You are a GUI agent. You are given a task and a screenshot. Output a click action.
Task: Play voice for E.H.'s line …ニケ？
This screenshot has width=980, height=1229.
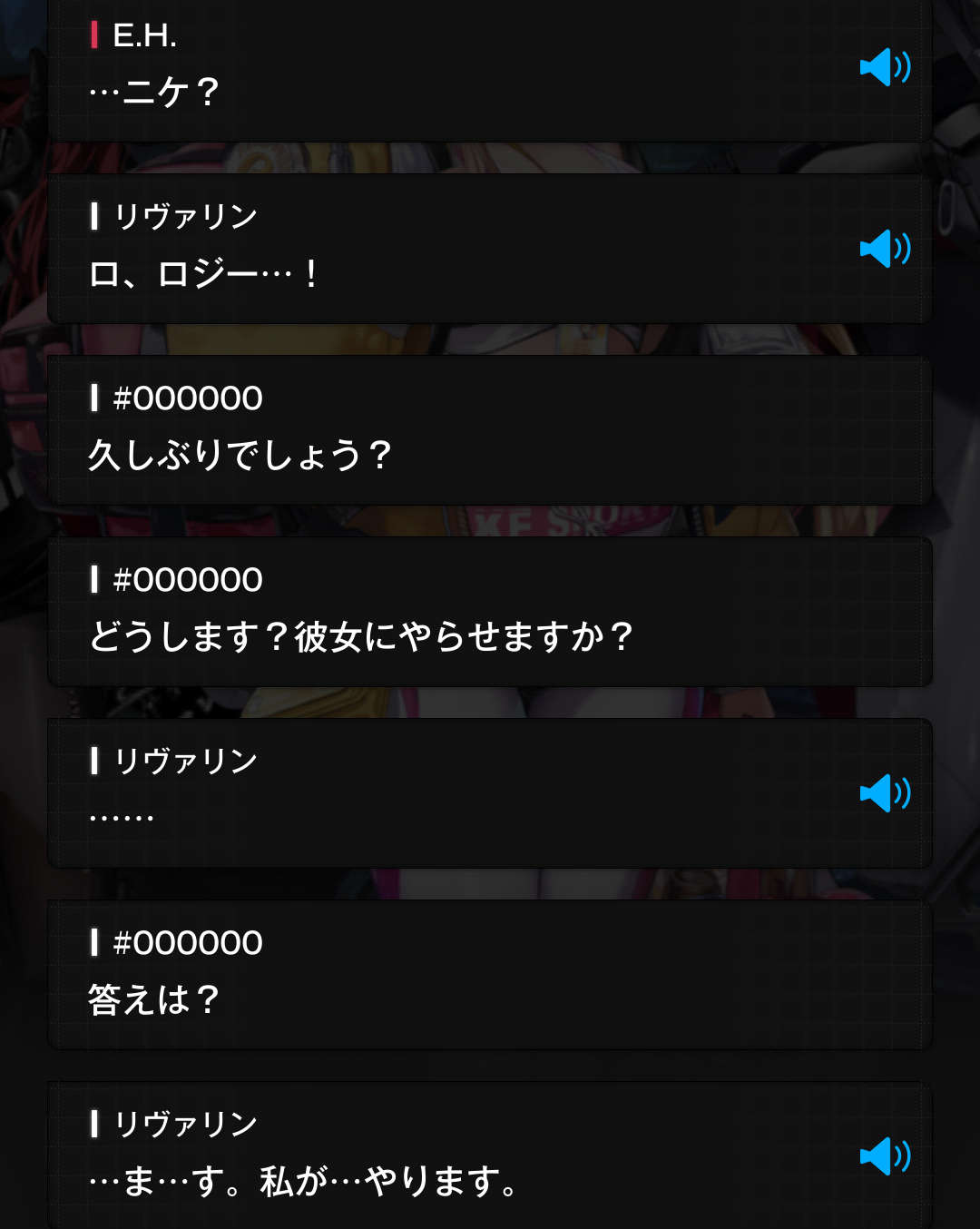(x=884, y=67)
